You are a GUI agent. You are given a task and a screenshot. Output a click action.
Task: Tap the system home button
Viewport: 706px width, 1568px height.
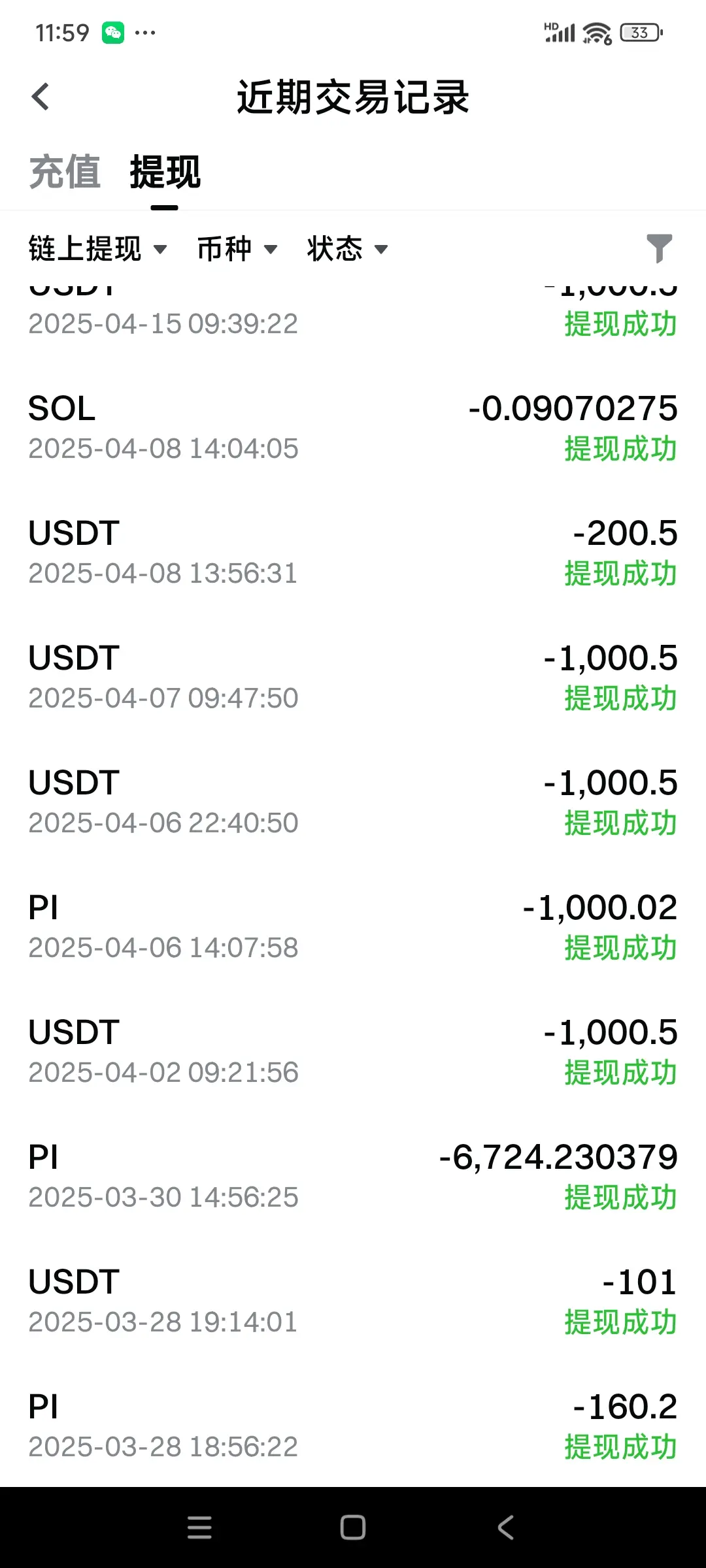pos(353,1527)
